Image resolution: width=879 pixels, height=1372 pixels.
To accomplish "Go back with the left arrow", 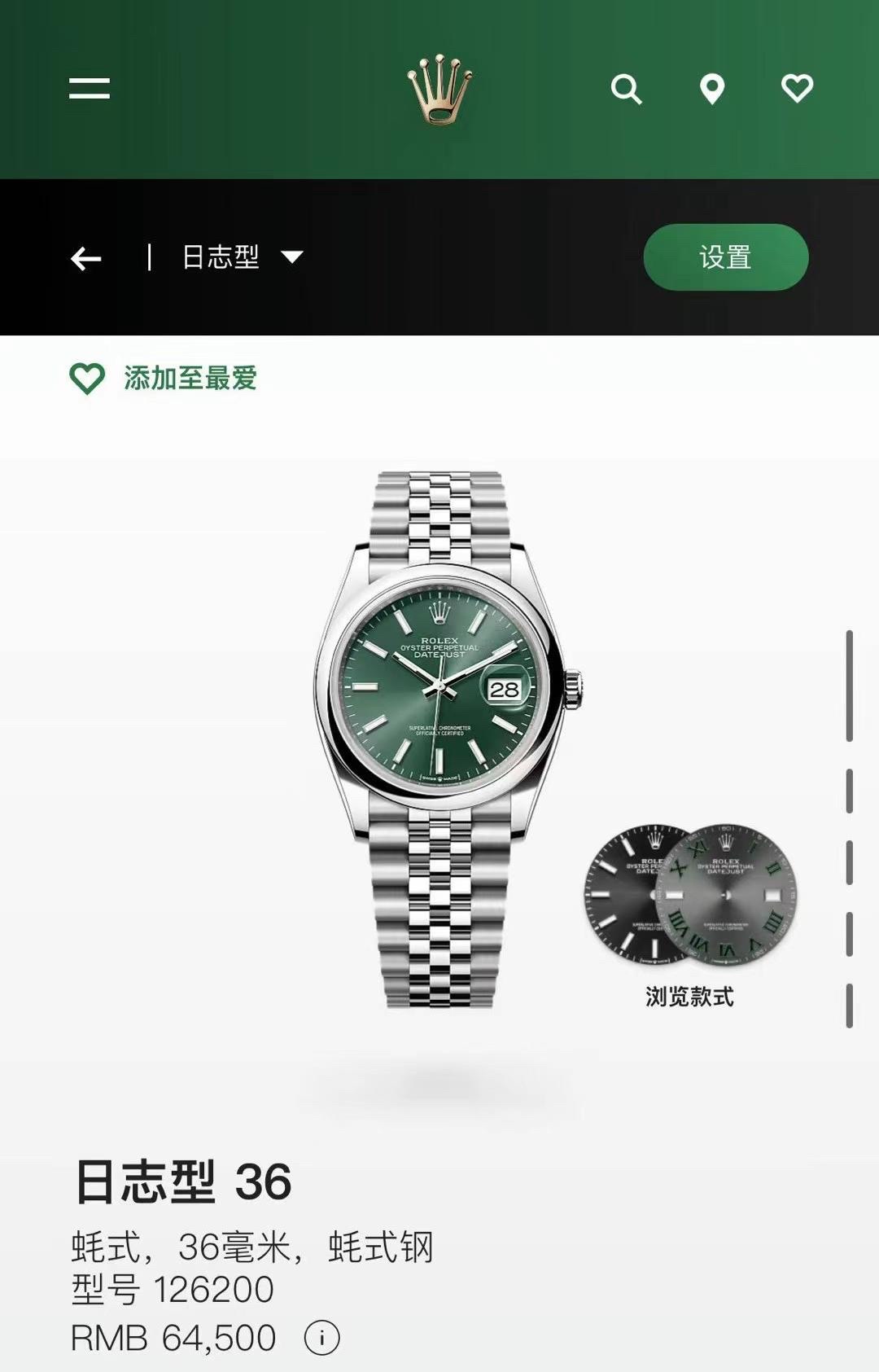I will tap(86, 259).
